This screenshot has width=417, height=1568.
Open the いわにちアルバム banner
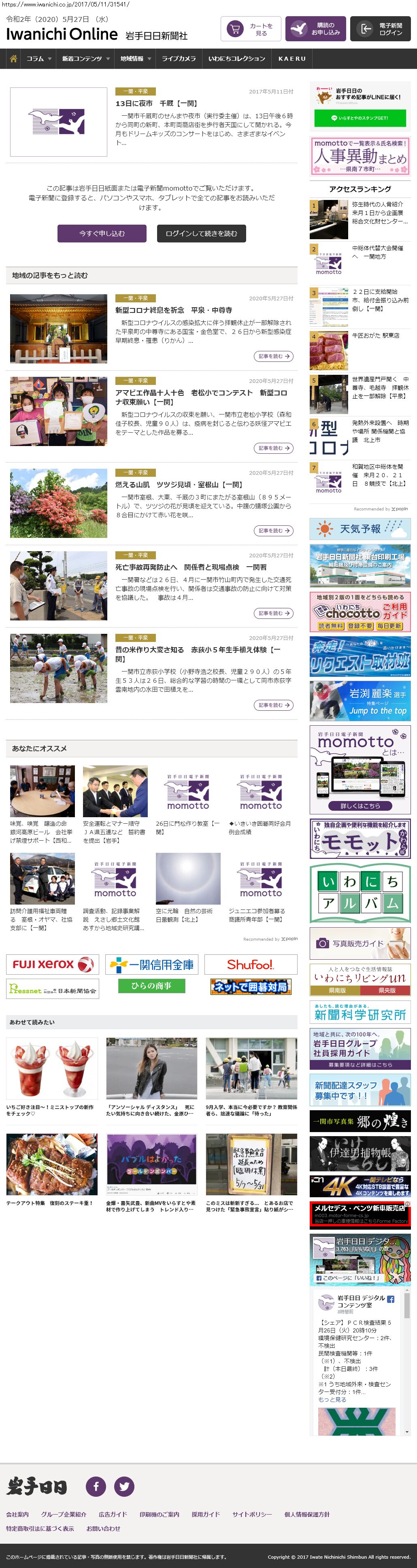point(360,893)
